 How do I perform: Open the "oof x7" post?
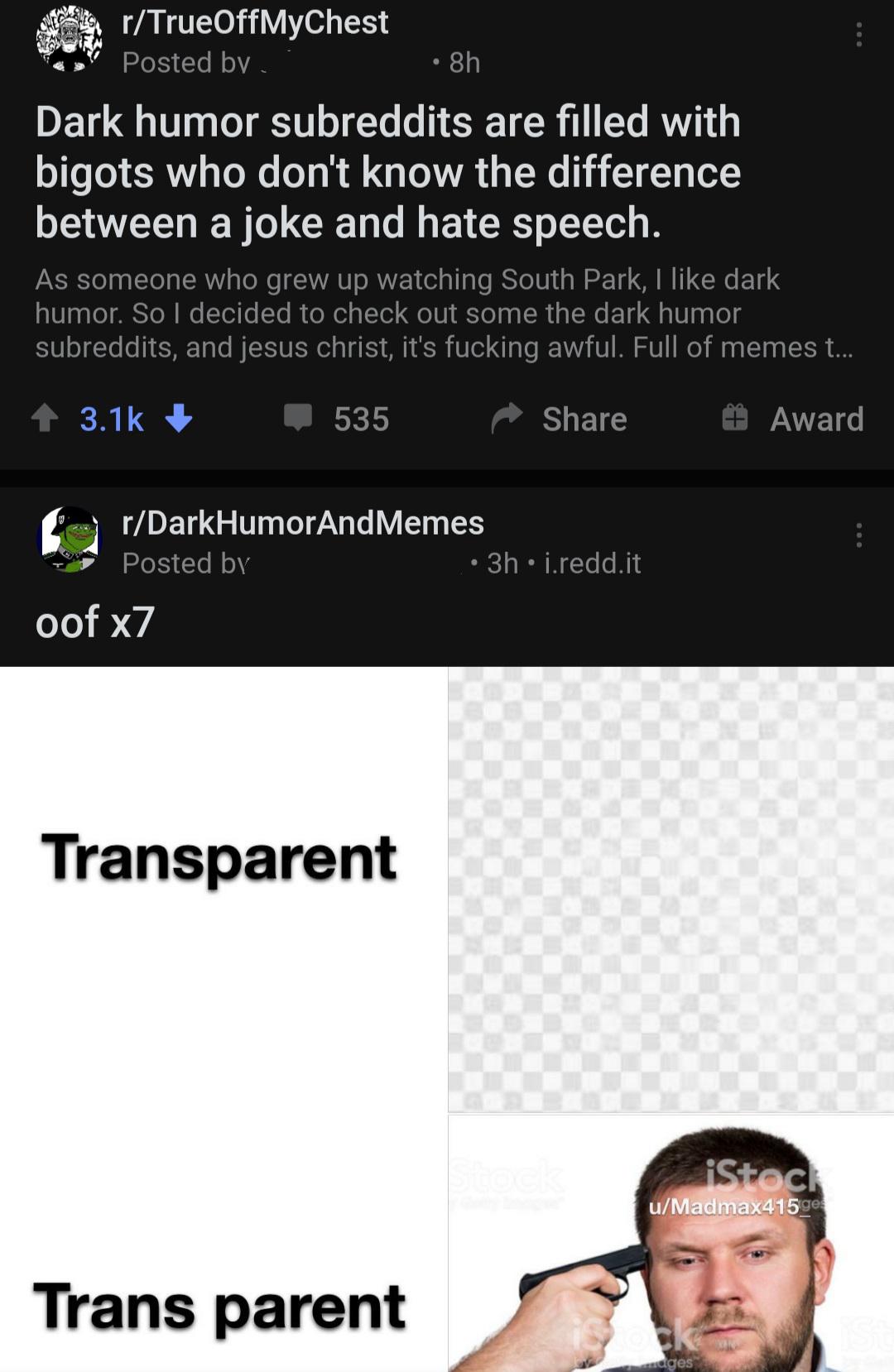pyautogui.click(x=95, y=622)
